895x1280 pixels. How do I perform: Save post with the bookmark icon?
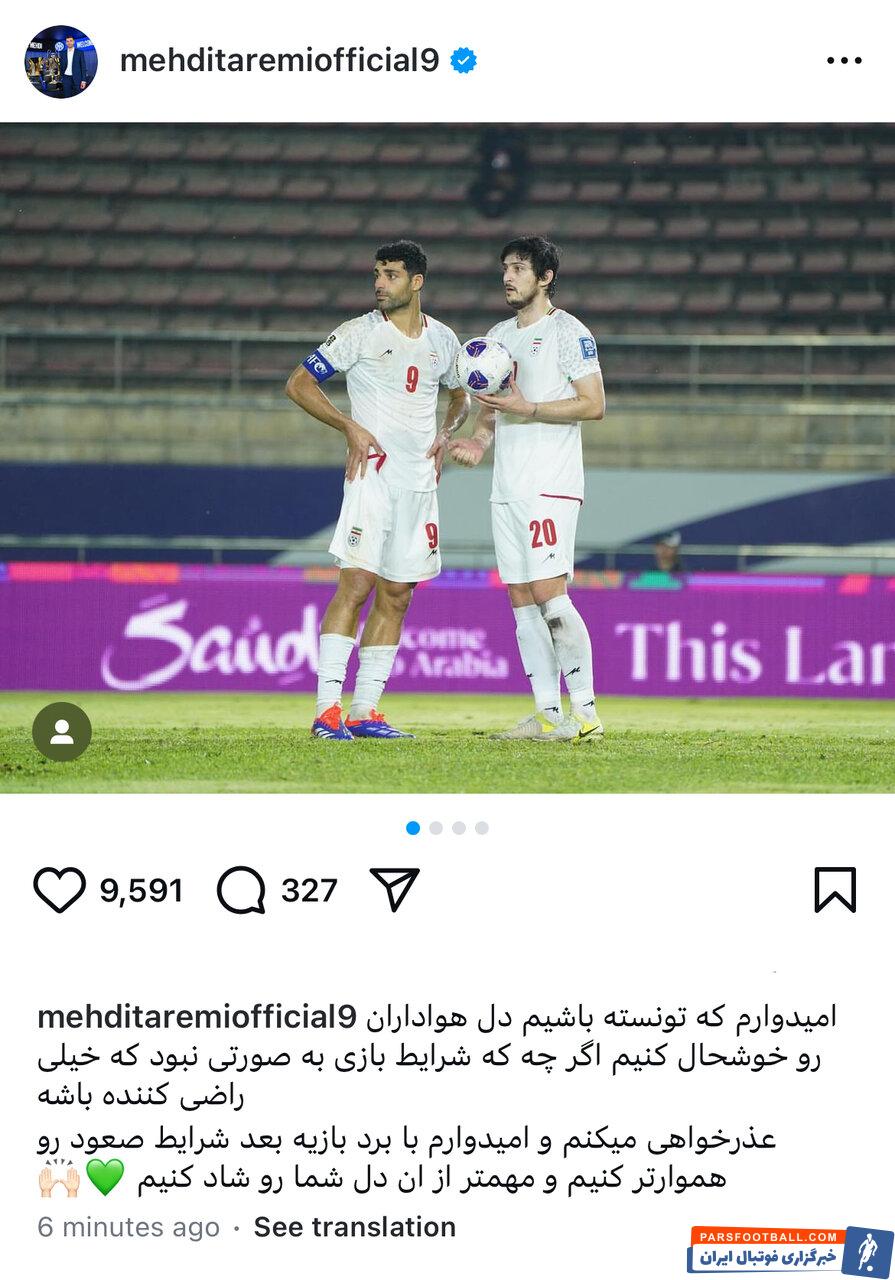(835, 890)
